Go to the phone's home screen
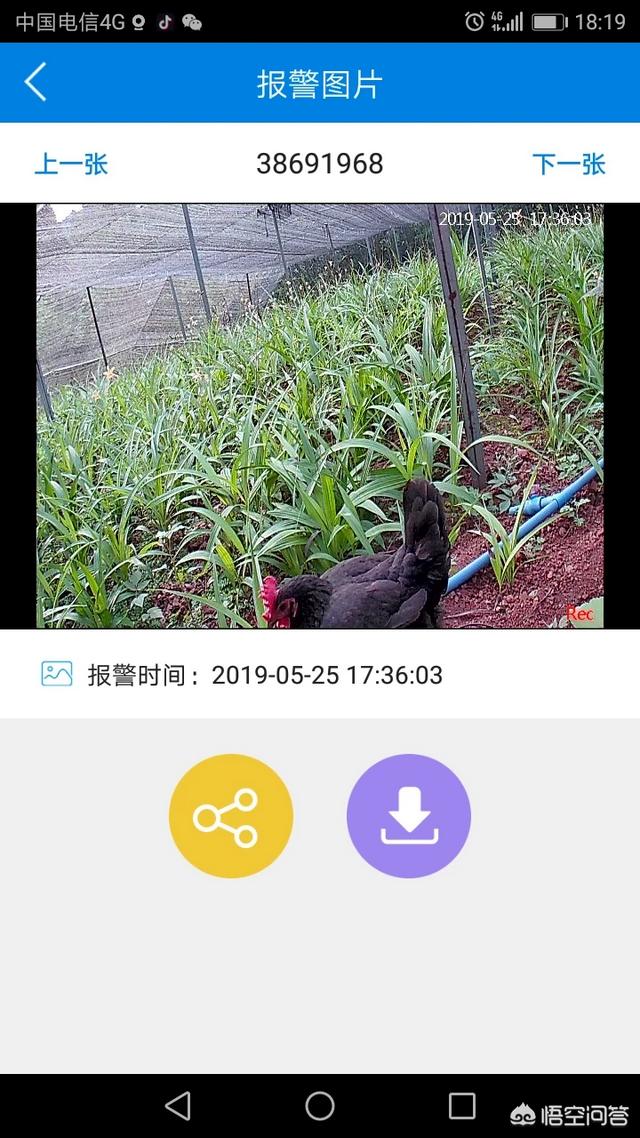This screenshot has width=640, height=1138. point(320,1105)
